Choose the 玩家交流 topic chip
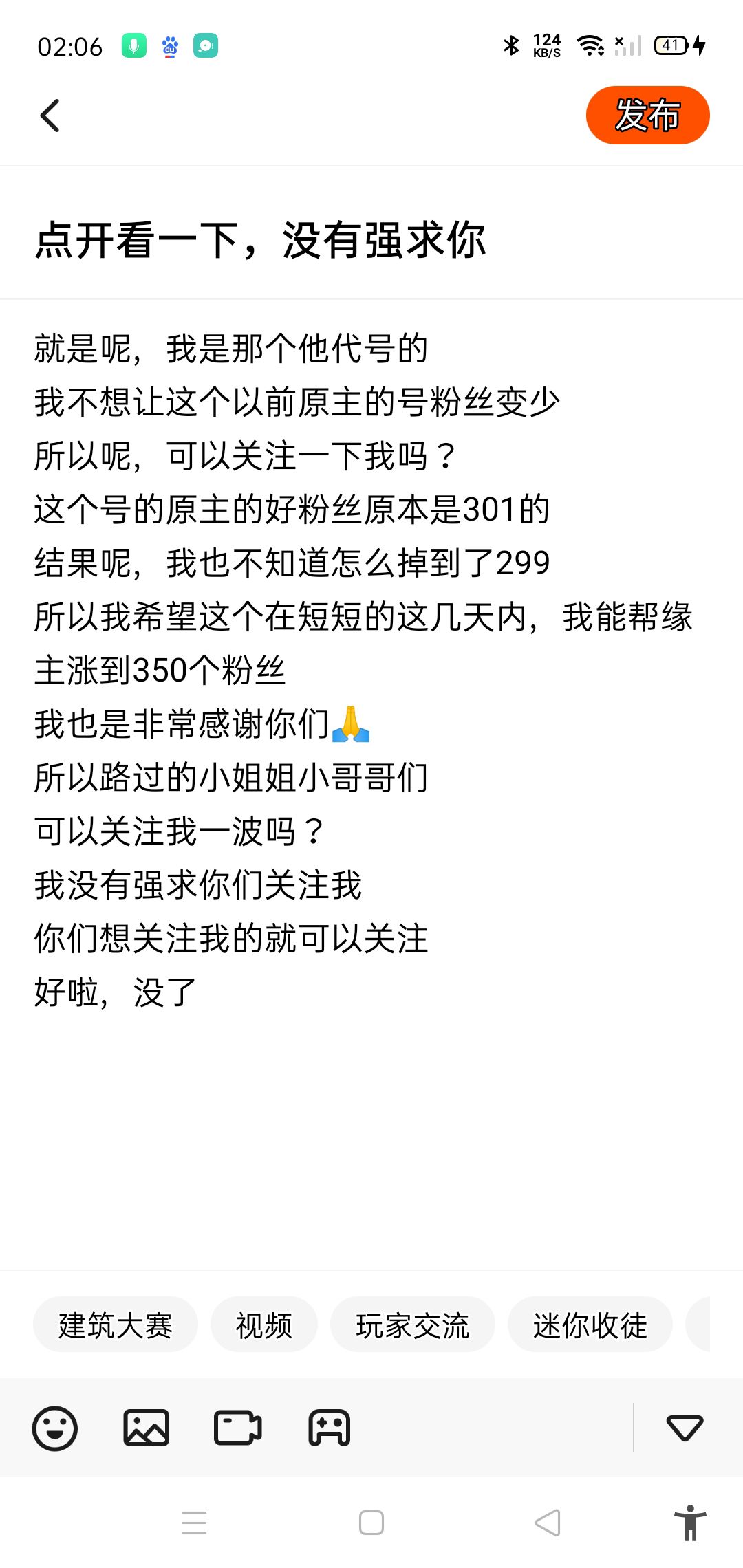The height and width of the screenshot is (1568, 743). tap(413, 1325)
